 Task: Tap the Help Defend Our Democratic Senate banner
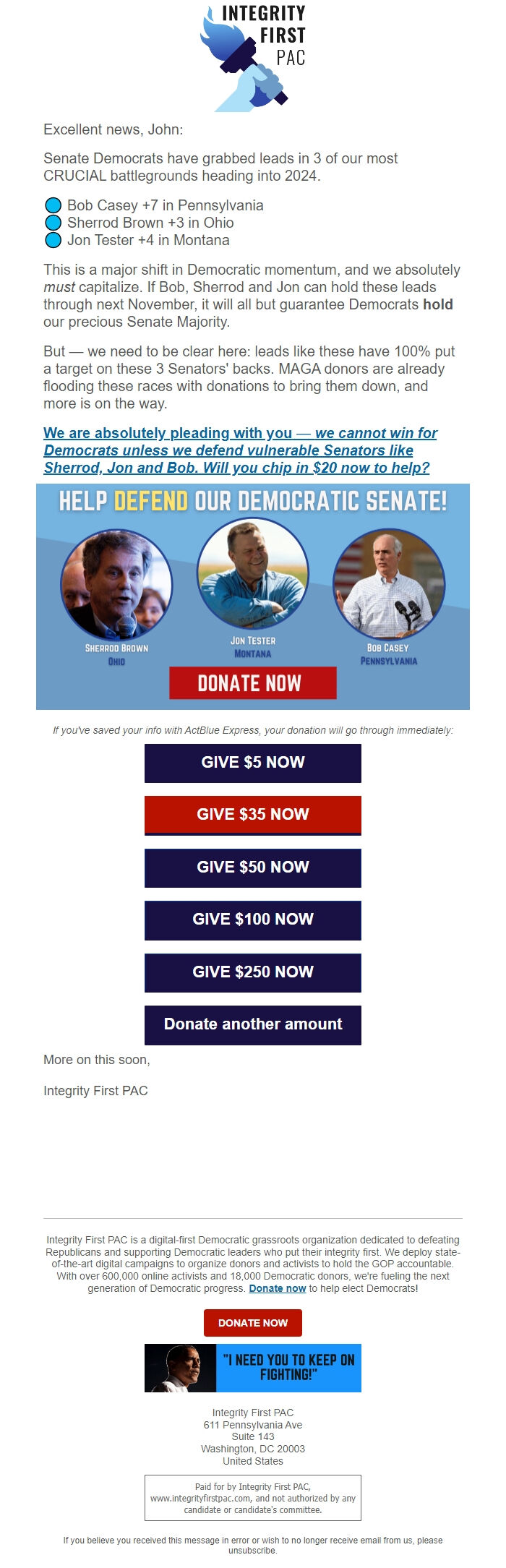pos(252,596)
